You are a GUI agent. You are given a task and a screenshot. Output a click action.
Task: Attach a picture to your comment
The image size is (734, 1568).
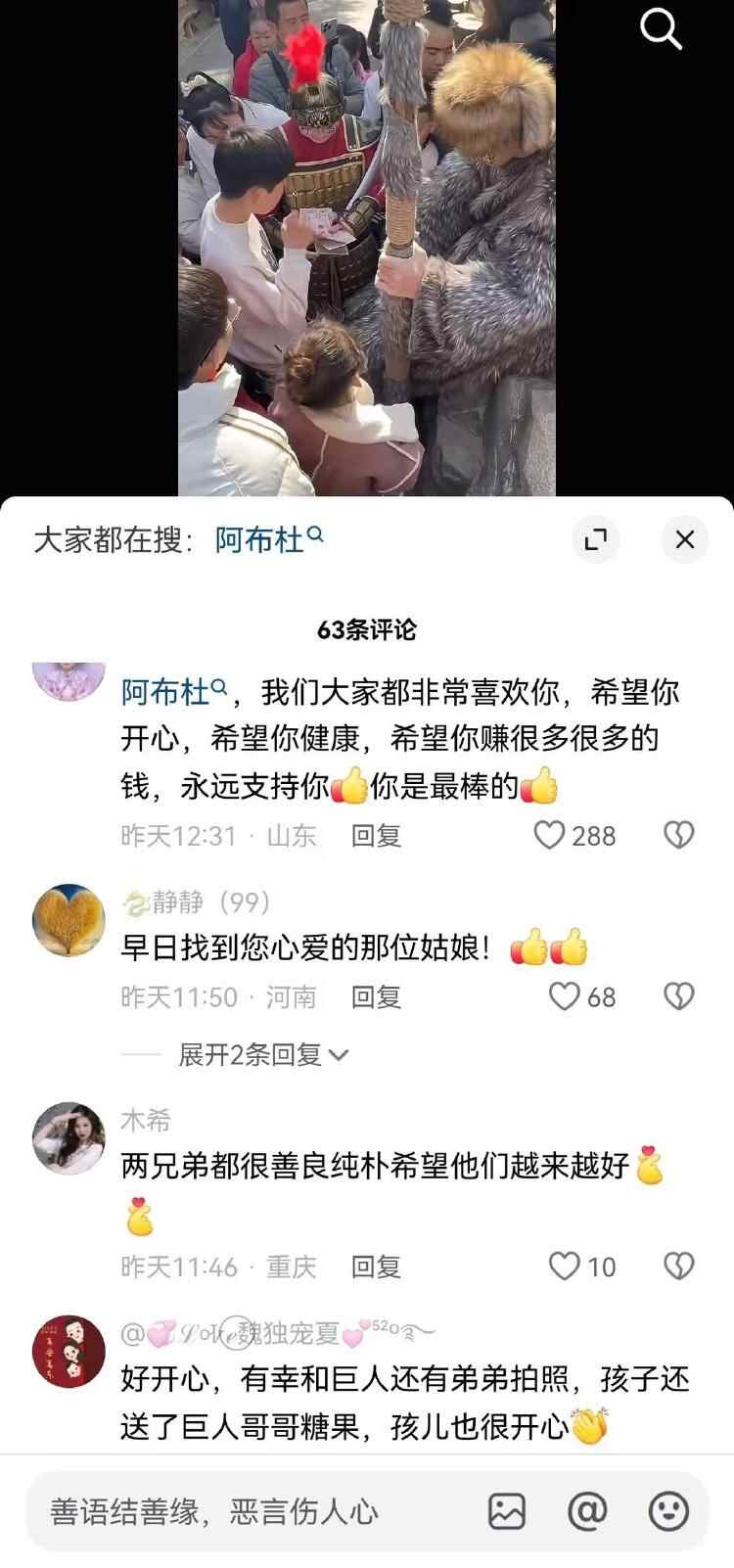point(507,1512)
